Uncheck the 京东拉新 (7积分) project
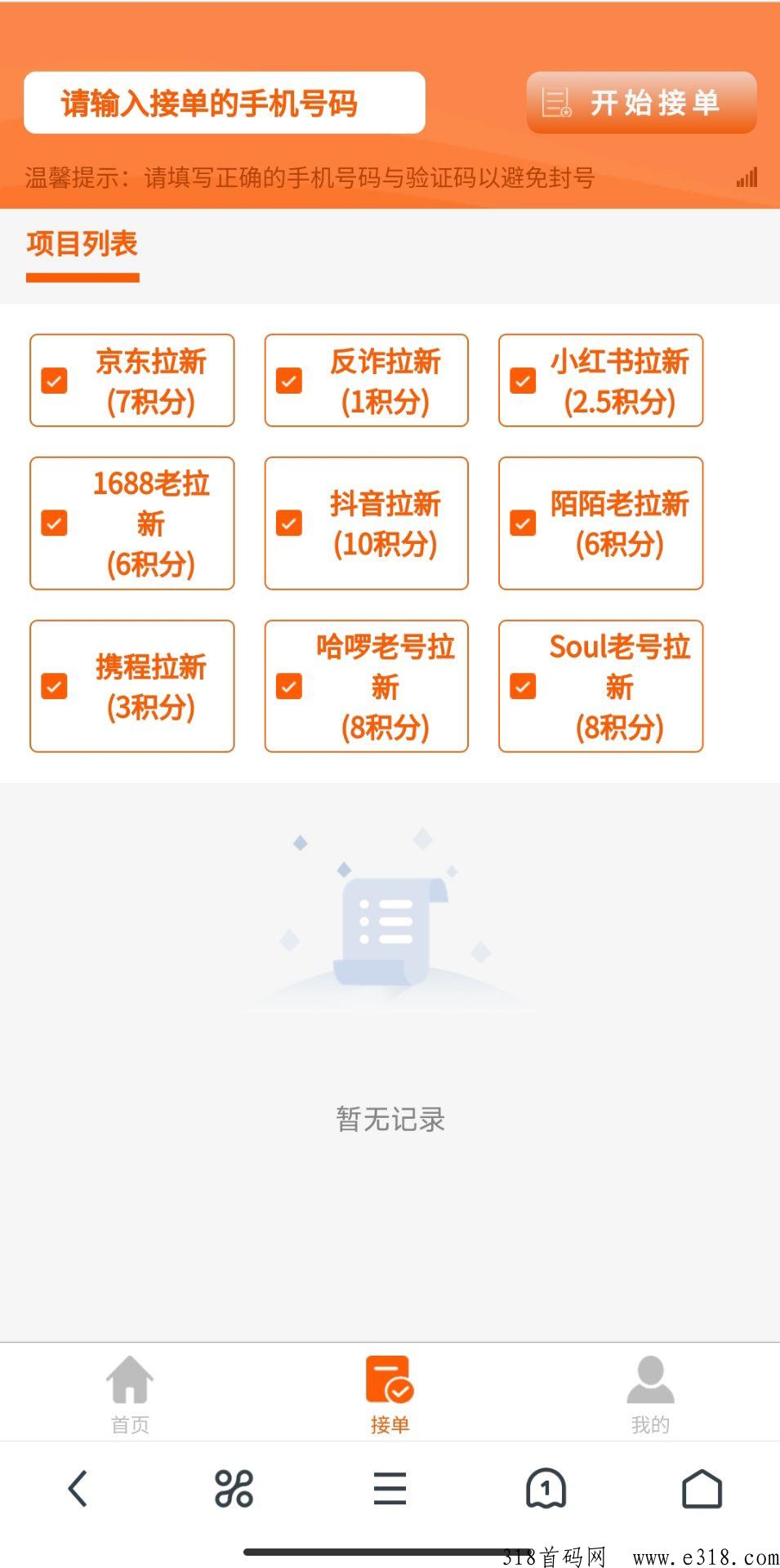Viewport: 780px width, 1568px height. click(55, 381)
